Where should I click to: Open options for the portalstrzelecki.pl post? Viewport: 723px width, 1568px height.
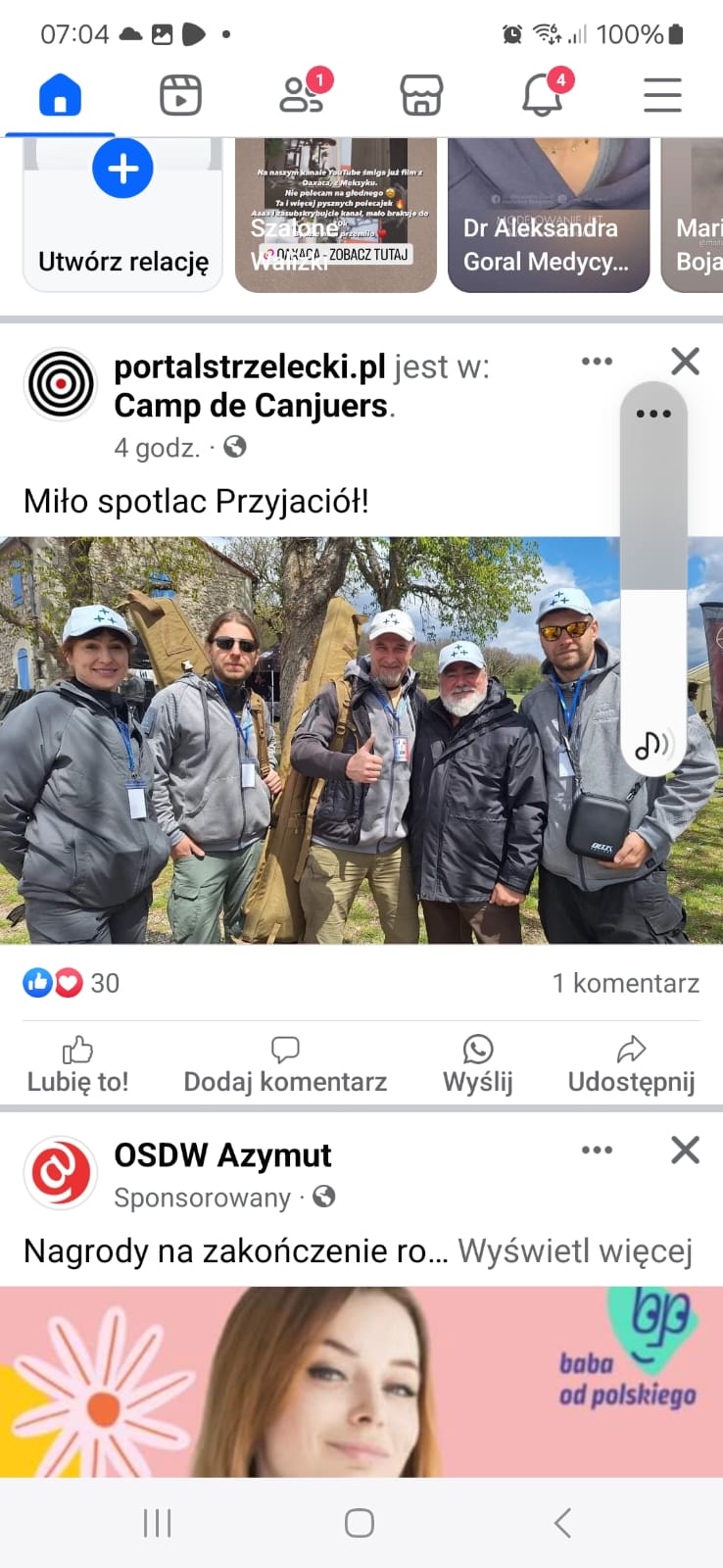(597, 362)
